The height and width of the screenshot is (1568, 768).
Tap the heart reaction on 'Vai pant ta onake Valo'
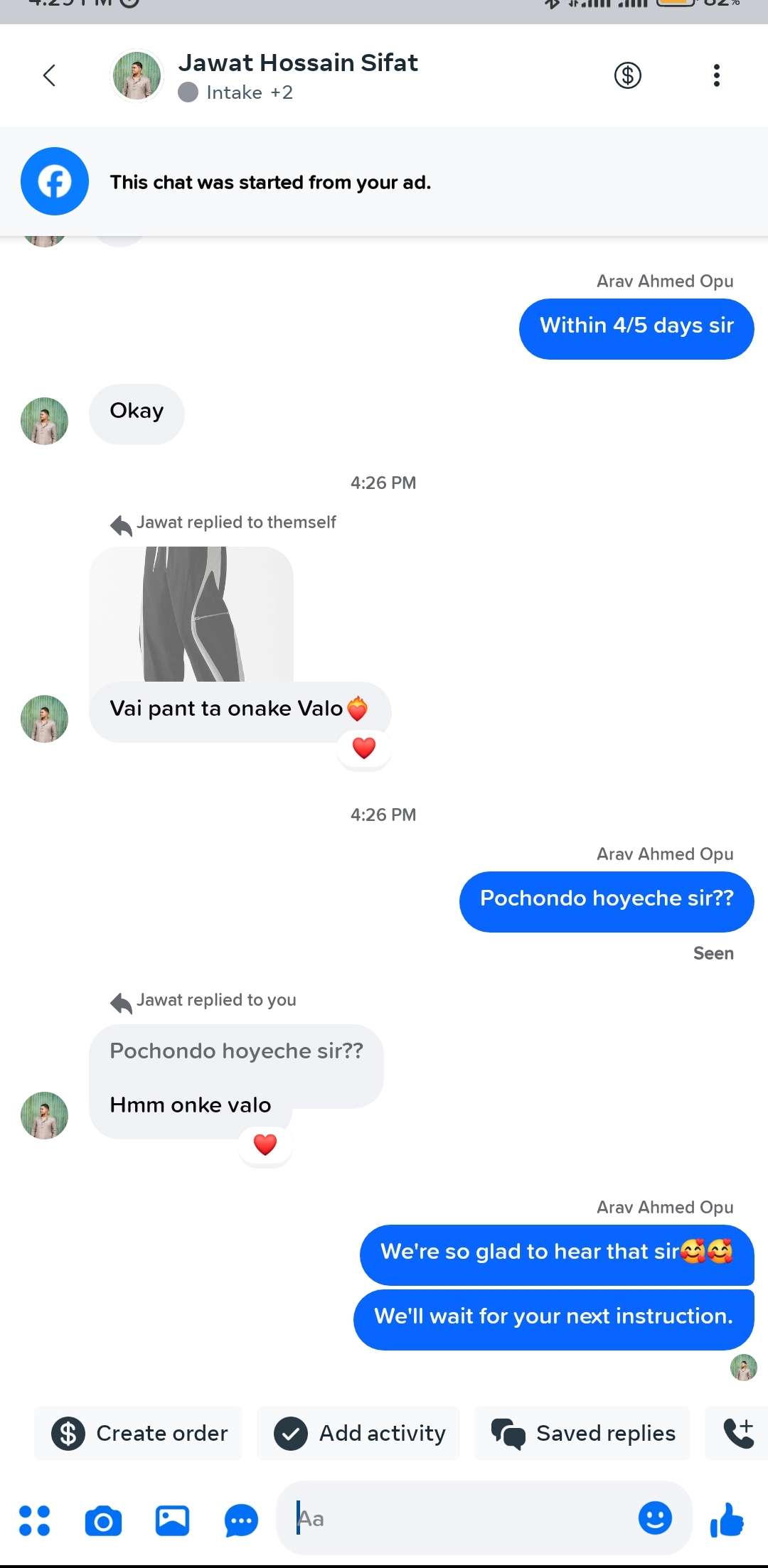point(364,748)
